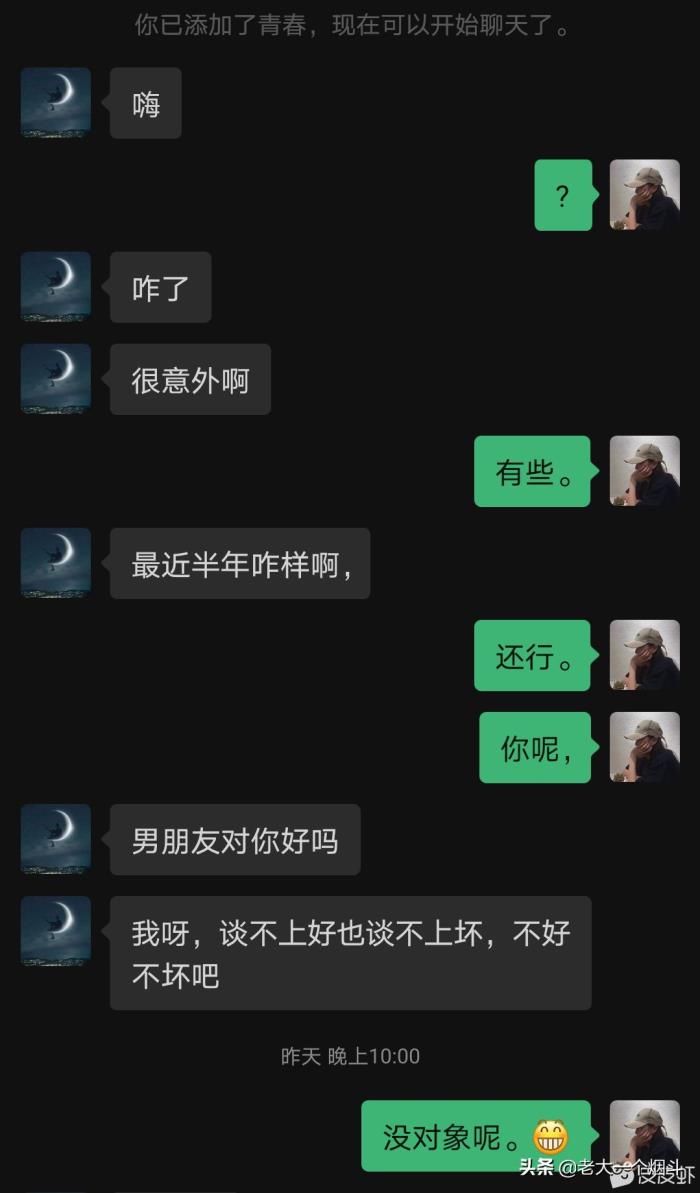
Task: Tap my avatar beside the 有些。 message
Action: pos(645,471)
